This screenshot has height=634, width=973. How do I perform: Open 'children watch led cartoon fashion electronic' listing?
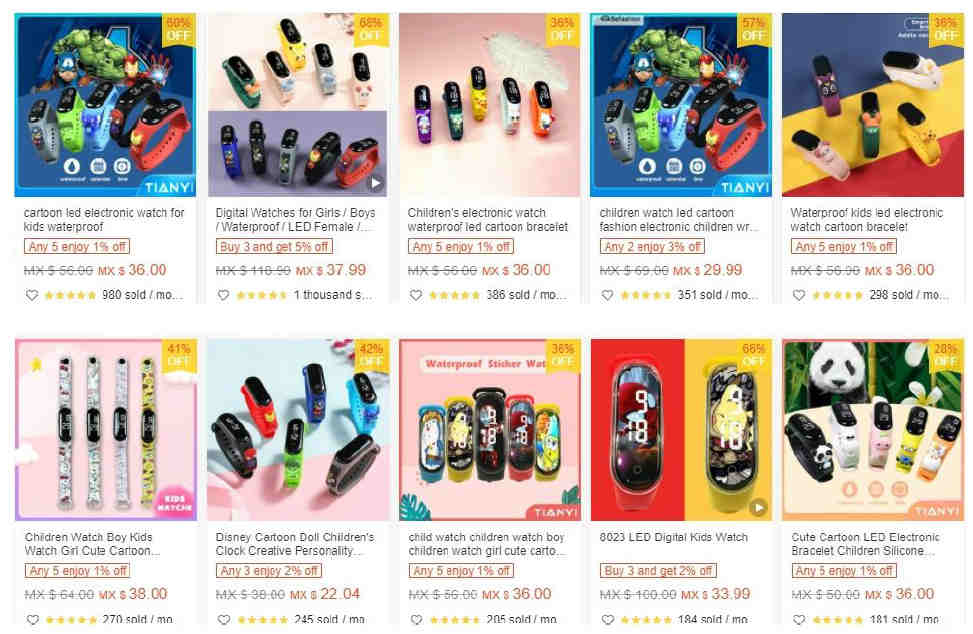(x=679, y=219)
